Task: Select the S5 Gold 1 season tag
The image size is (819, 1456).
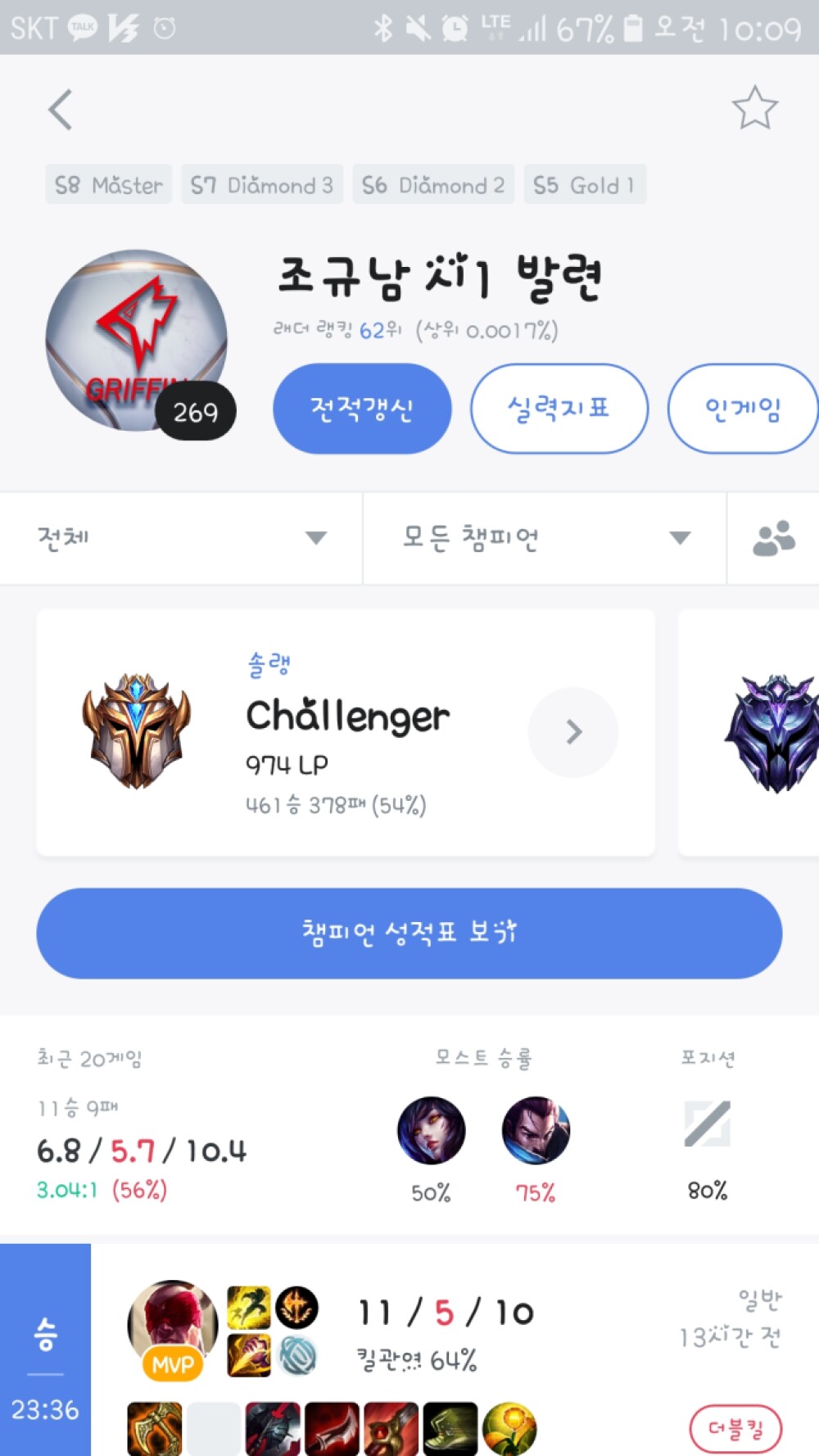Action: [585, 185]
